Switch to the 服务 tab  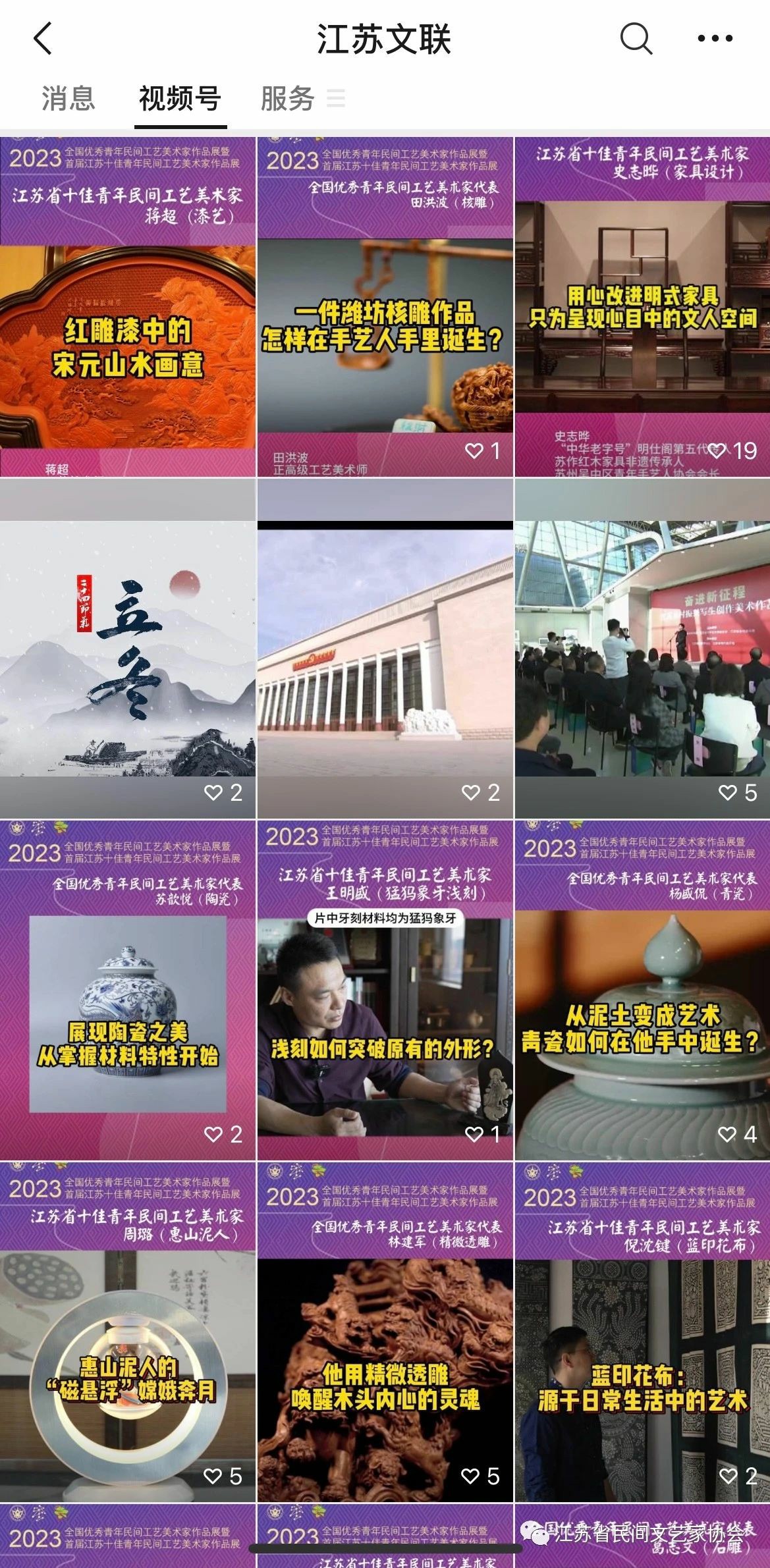[x=288, y=99]
